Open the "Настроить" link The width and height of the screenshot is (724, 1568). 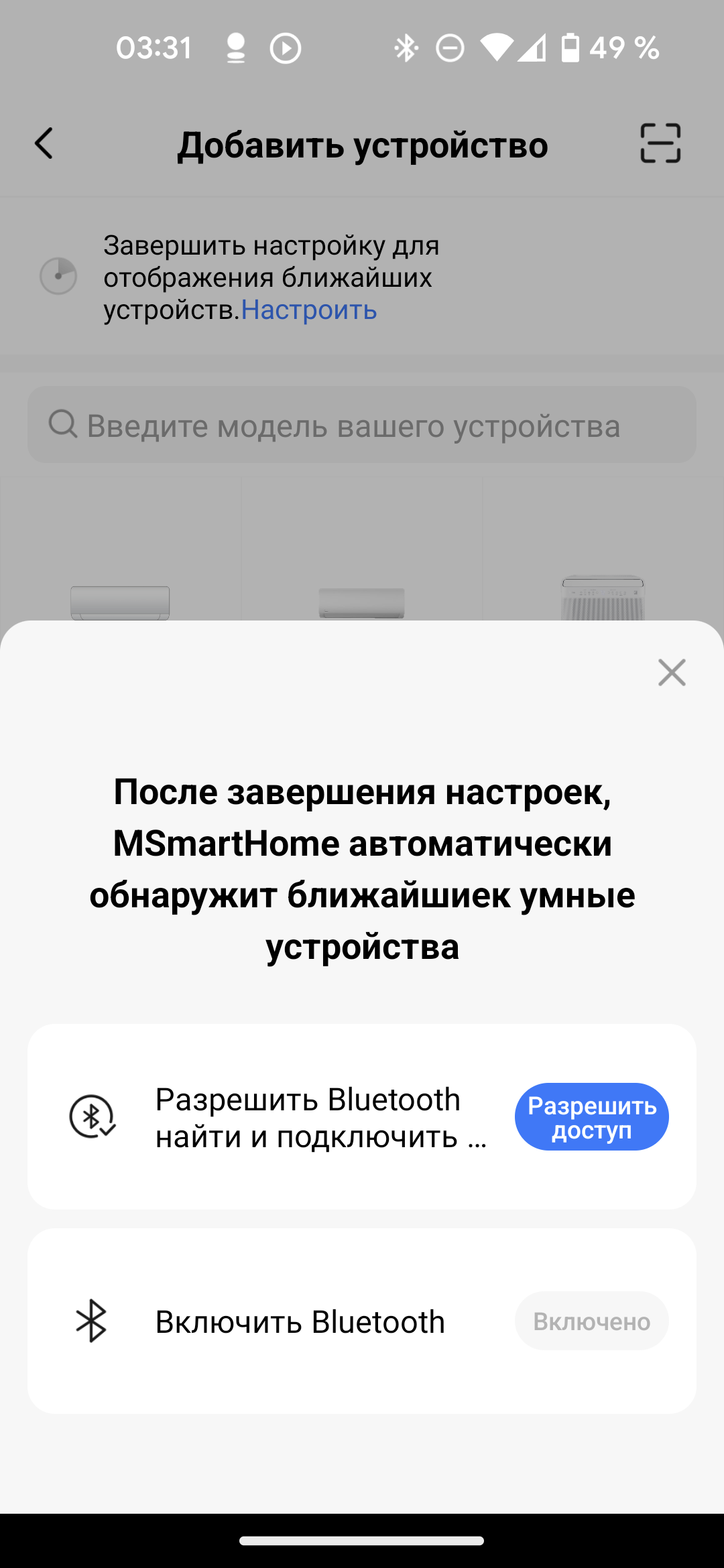(x=309, y=310)
